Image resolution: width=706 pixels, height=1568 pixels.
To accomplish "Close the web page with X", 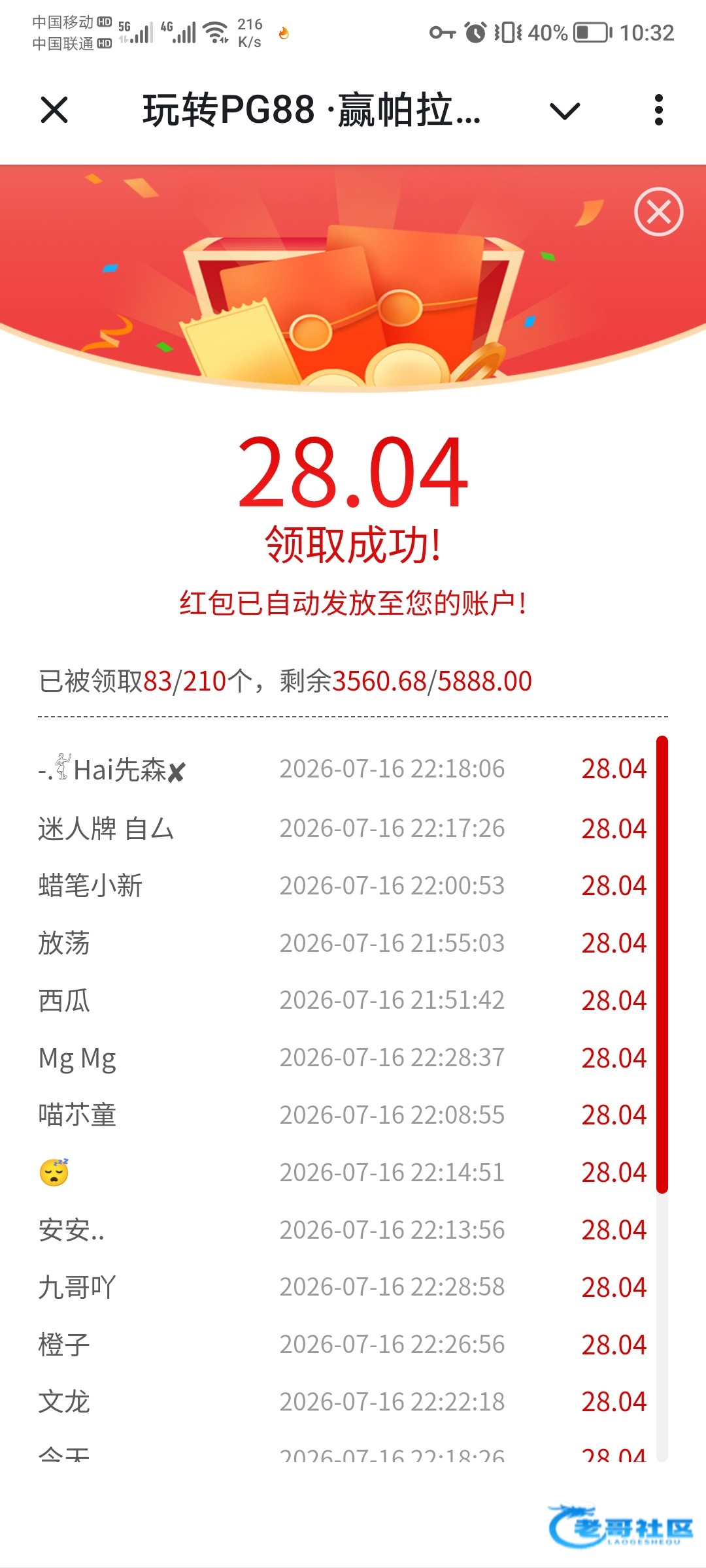I will coord(54,110).
